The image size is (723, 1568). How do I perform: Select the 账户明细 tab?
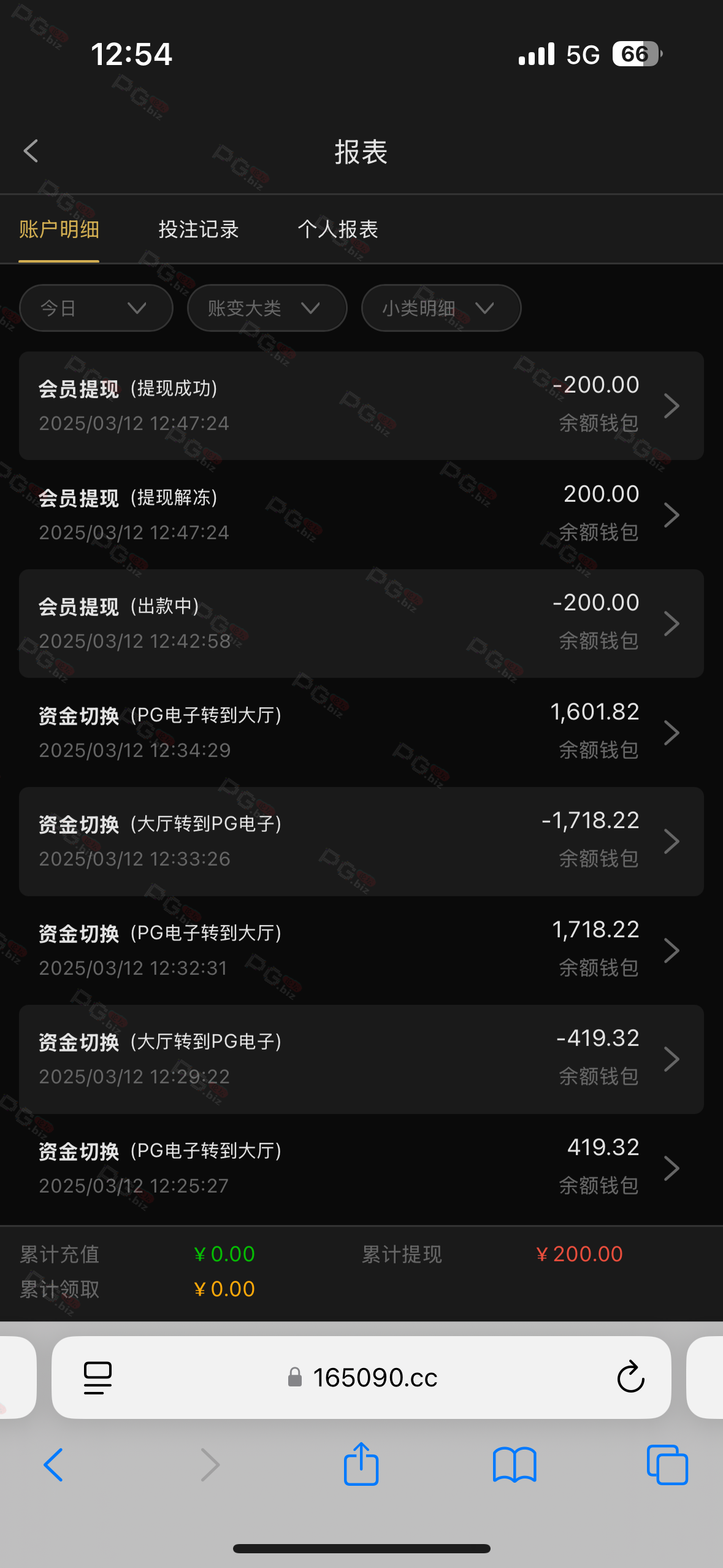pos(59,229)
